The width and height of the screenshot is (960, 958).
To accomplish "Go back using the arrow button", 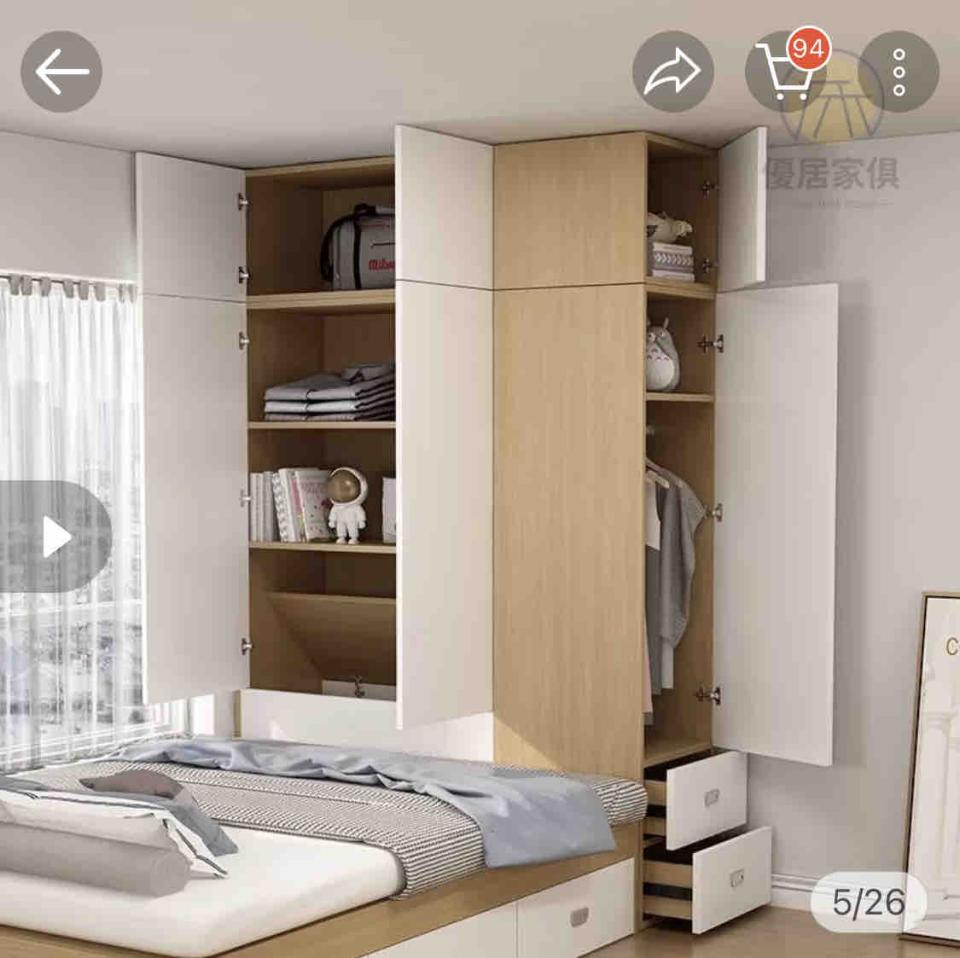I will (x=61, y=72).
